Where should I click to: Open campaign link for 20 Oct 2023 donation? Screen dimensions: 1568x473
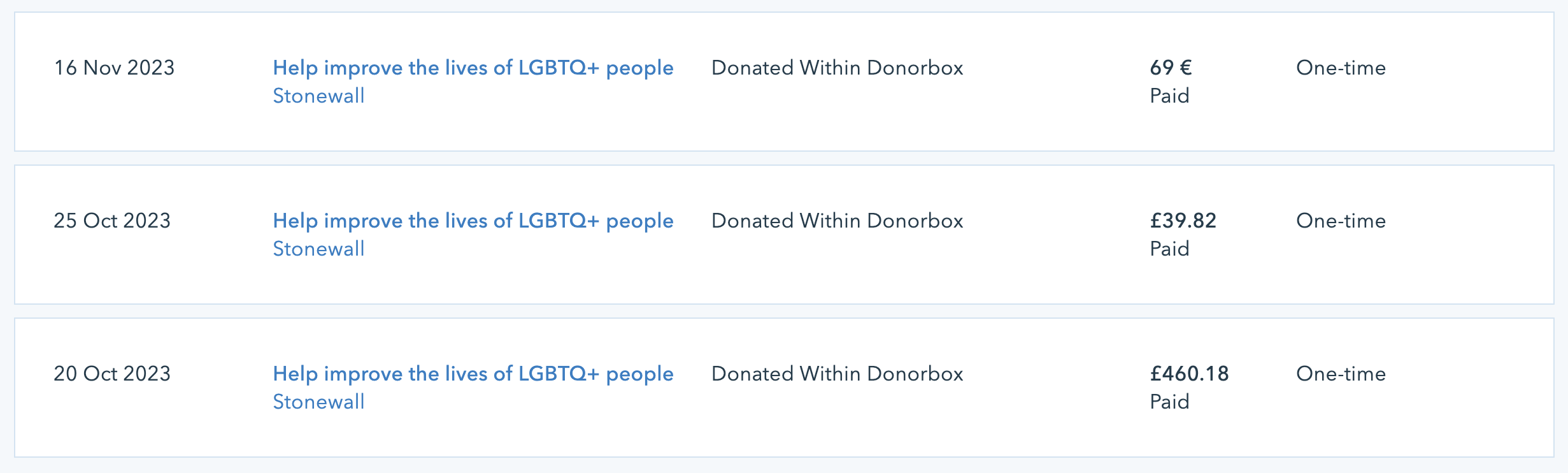[473, 374]
